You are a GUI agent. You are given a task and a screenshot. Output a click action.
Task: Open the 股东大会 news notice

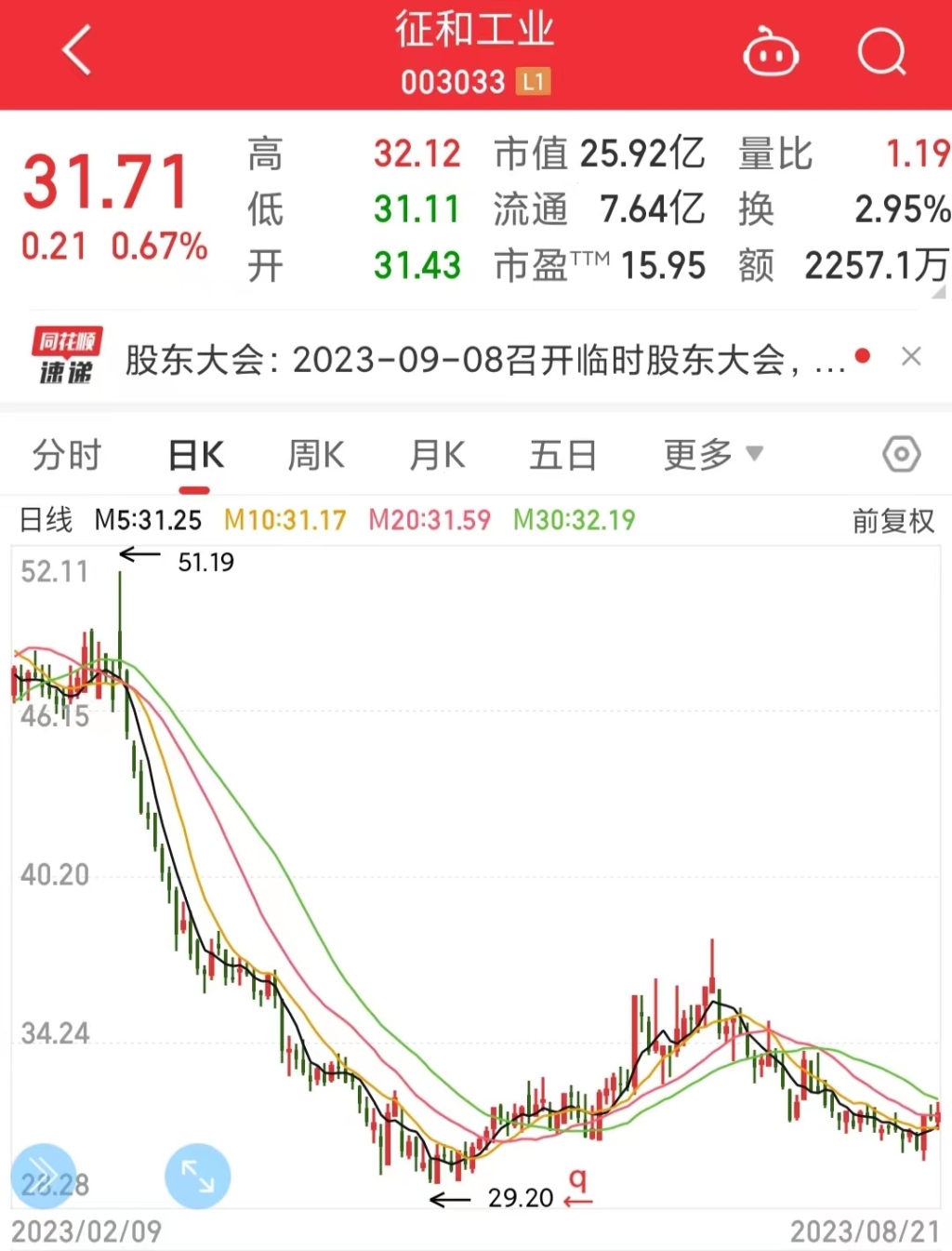(x=483, y=360)
